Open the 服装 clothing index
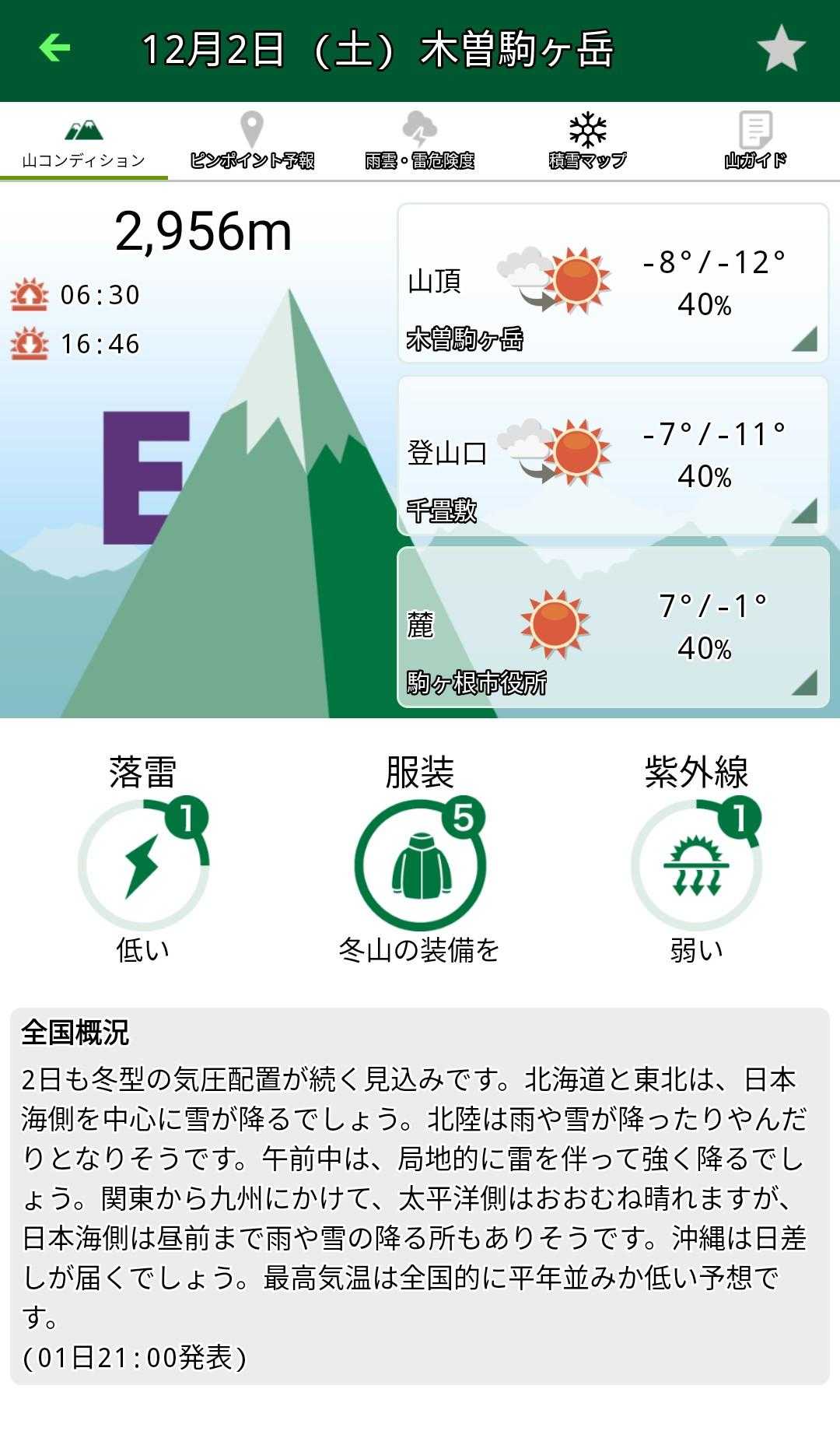Screen dimensions: 840x1445 420,859
